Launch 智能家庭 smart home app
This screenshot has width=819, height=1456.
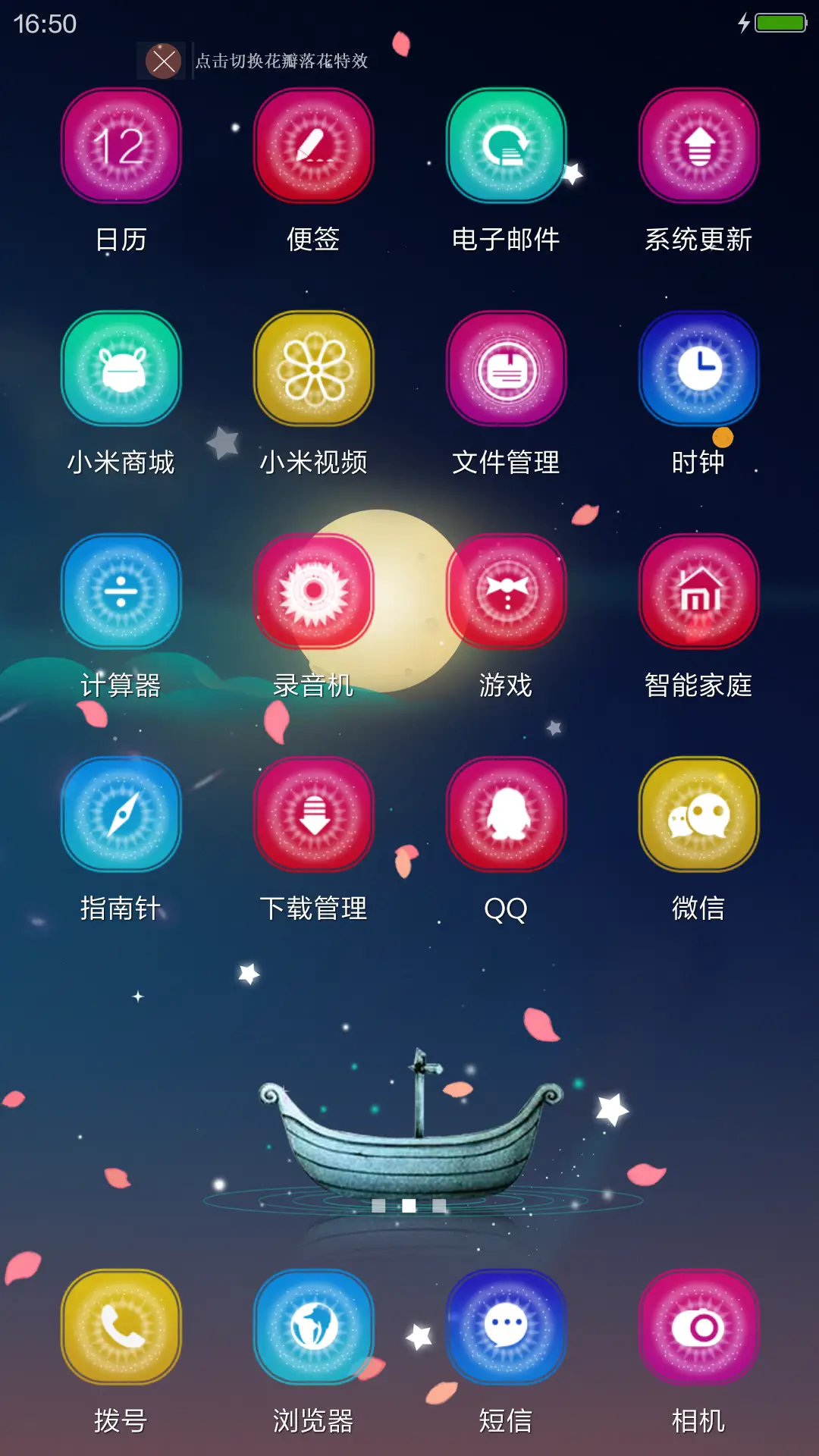tap(699, 591)
